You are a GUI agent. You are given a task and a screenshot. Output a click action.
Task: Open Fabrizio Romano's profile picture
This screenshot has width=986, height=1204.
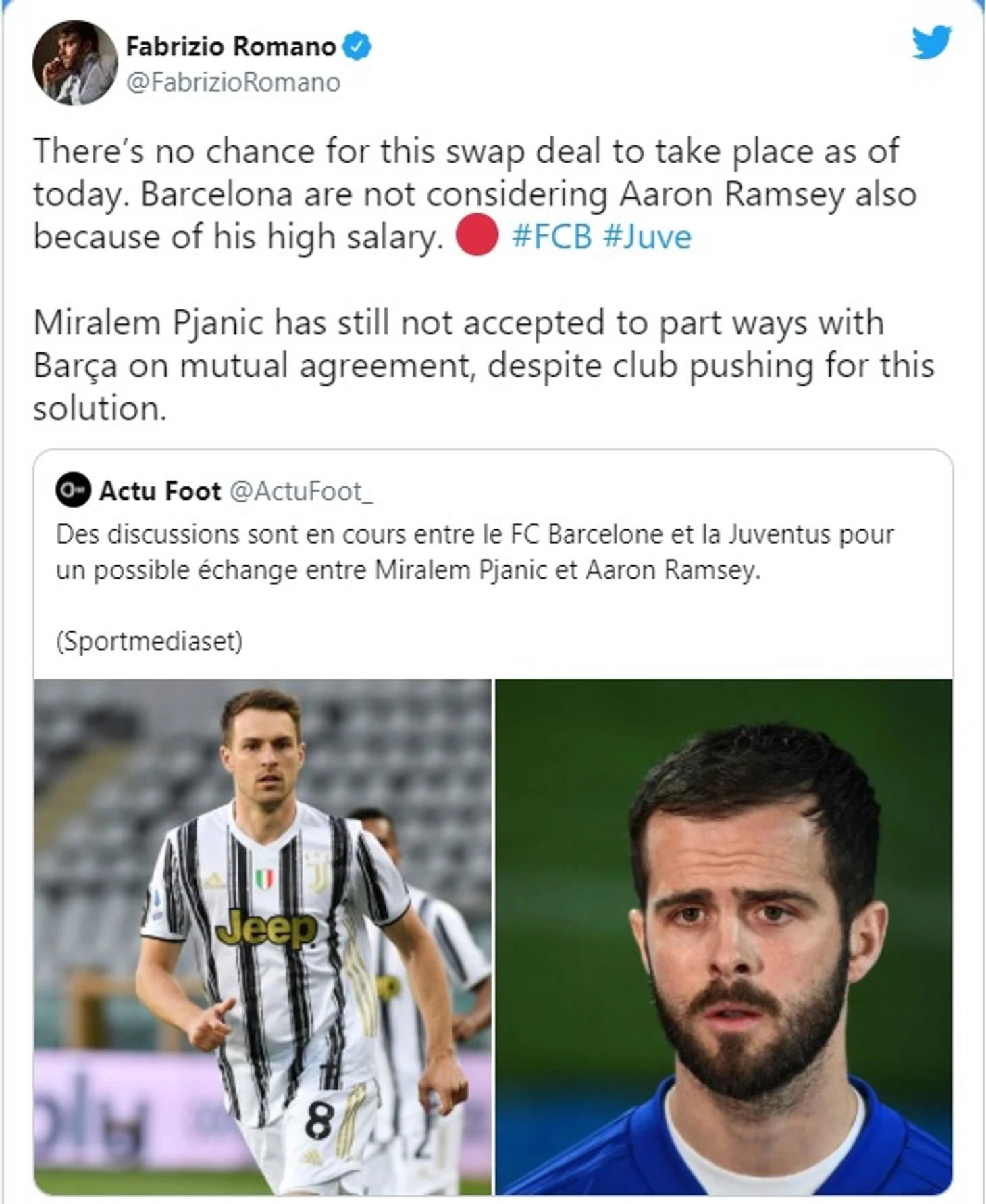74,63
